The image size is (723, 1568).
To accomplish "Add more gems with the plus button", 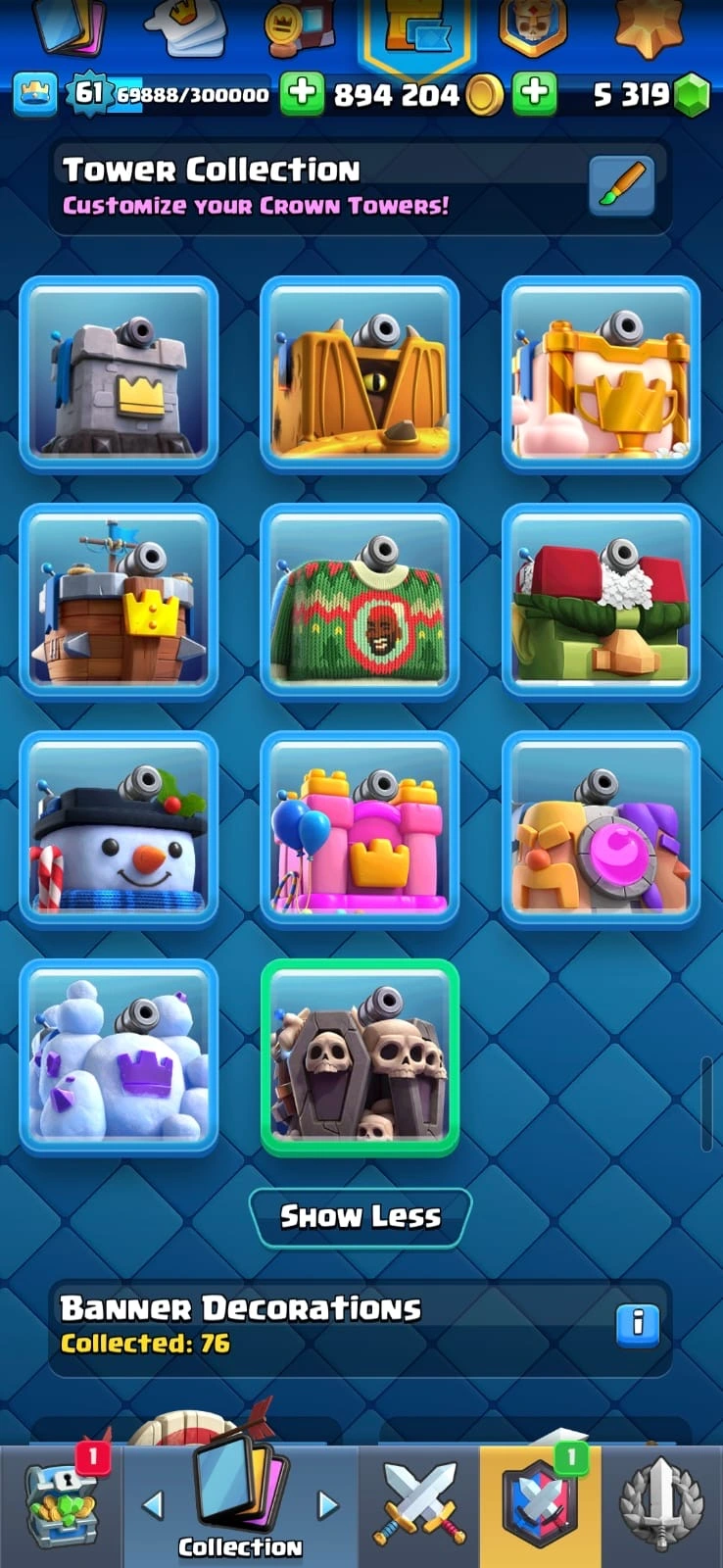I will (x=535, y=94).
